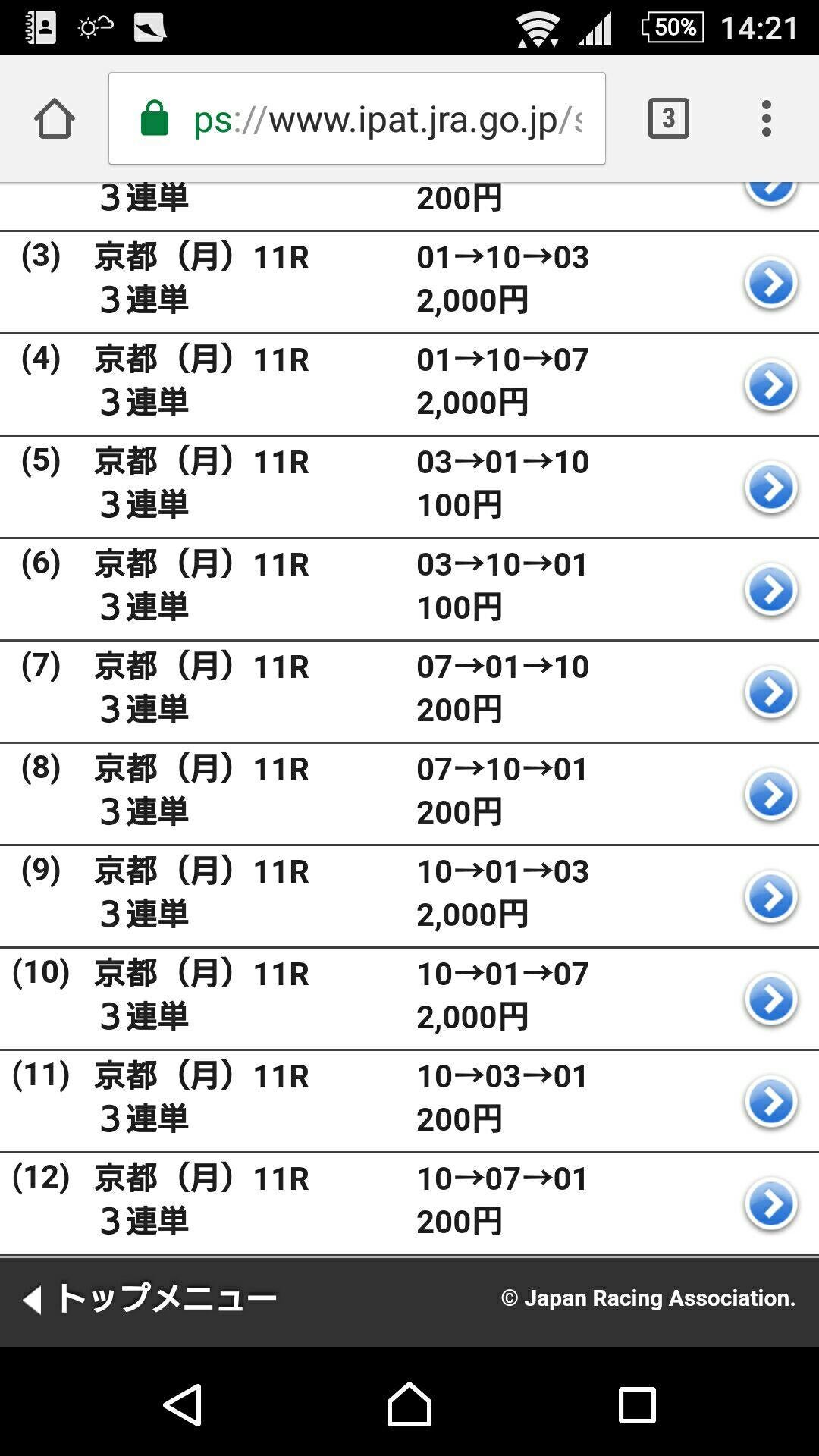Select bet (5) 03→01→10 arrow
The image size is (819, 1456).
pyautogui.click(x=770, y=488)
